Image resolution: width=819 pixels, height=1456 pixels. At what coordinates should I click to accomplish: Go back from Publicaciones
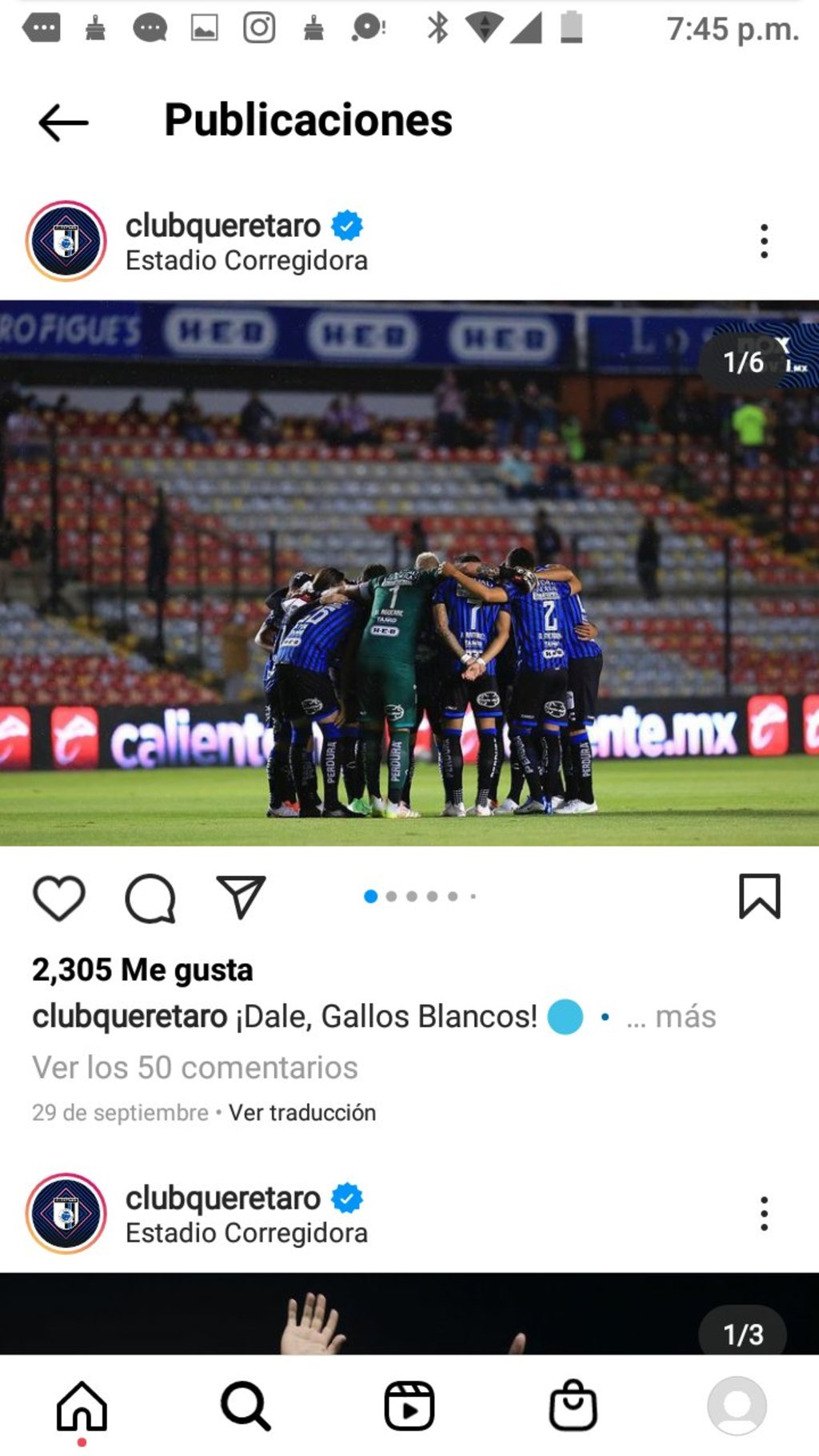point(63,122)
